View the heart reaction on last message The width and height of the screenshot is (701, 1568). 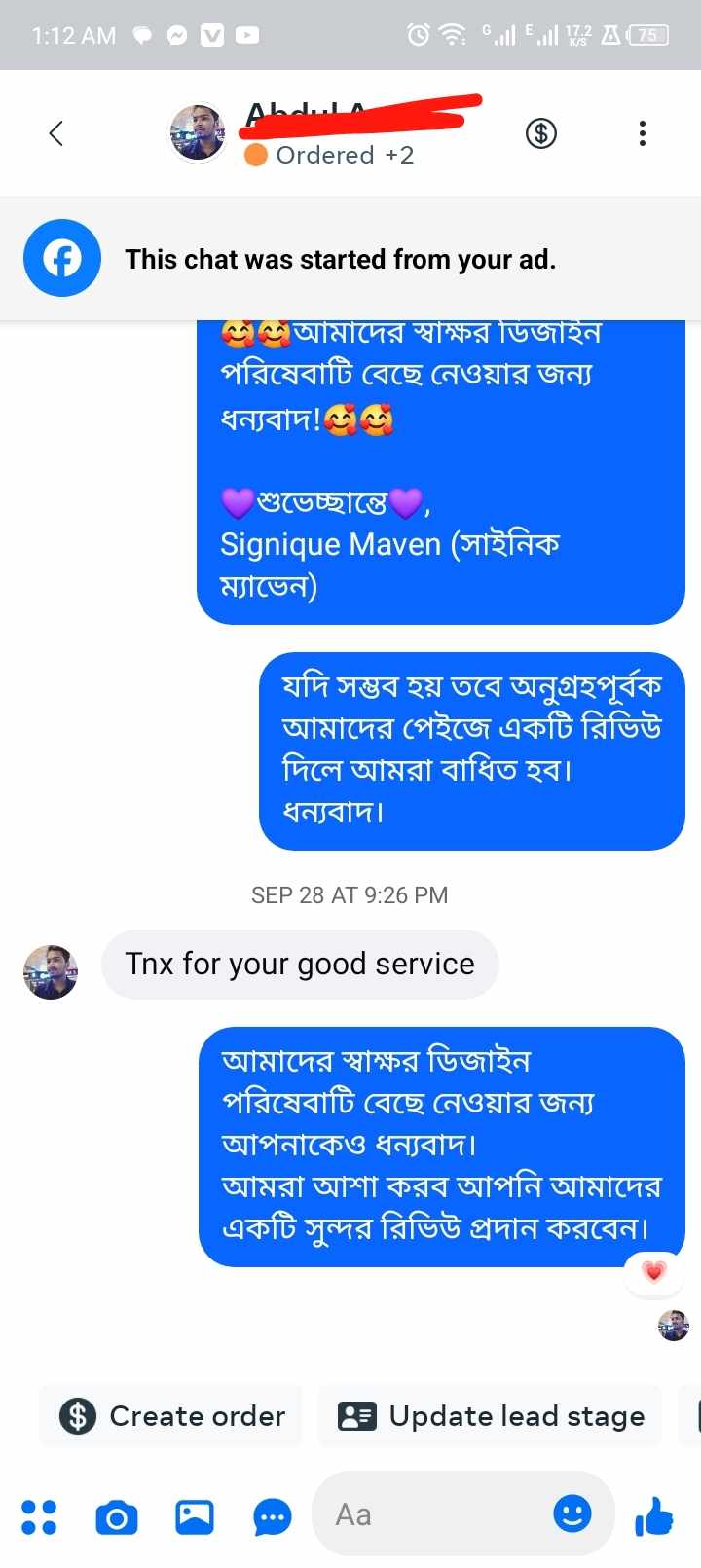click(654, 1271)
